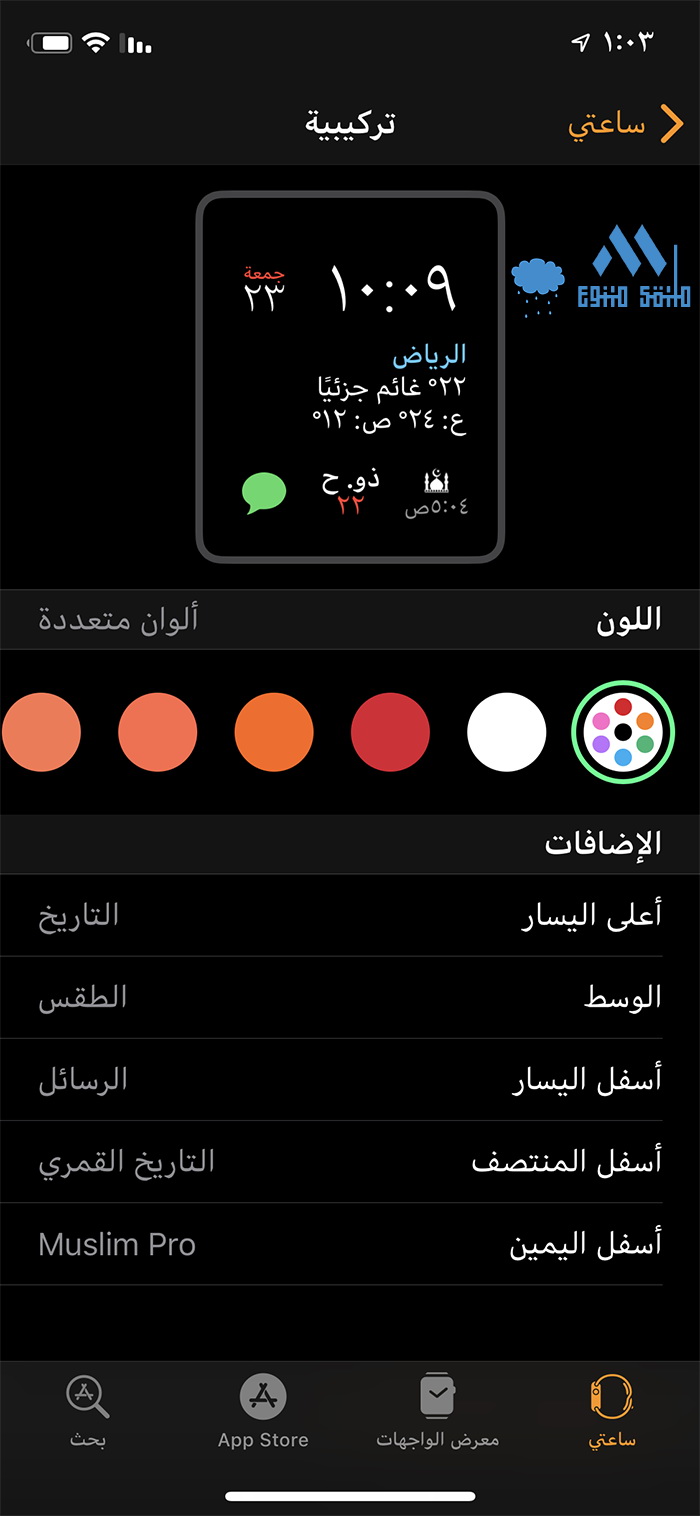Viewport: 700px width, 1516px height.
Task: Open the App Store tab
Action: tap(263, 1411)
